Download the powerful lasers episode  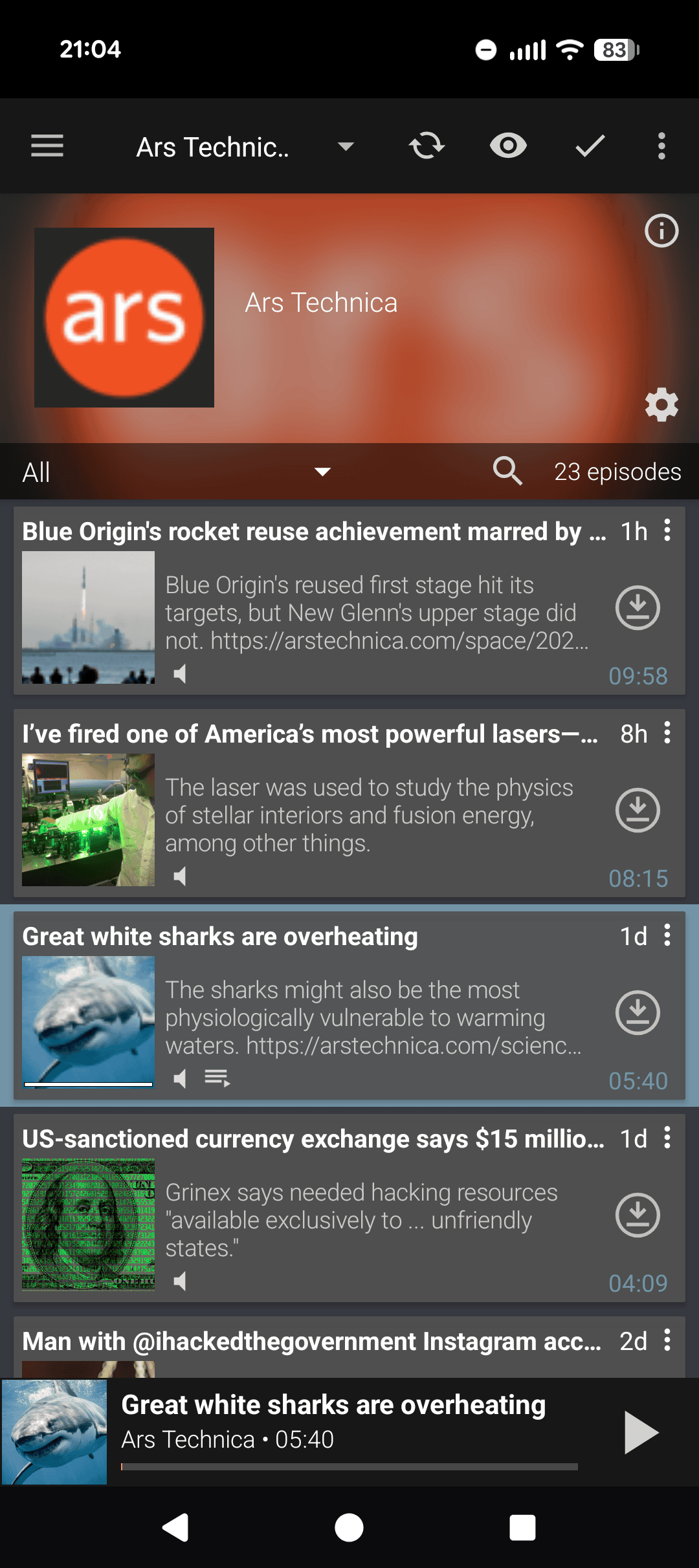click(x=638, y=811)
